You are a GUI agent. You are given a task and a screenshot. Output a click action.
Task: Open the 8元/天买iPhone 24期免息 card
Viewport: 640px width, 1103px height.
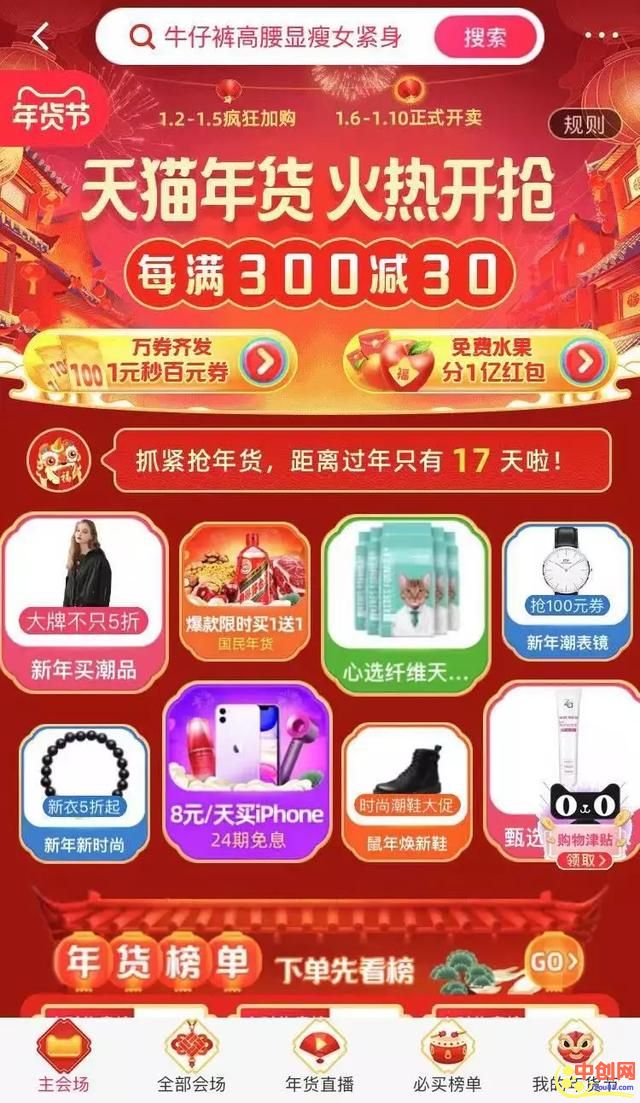pos(247,772)
